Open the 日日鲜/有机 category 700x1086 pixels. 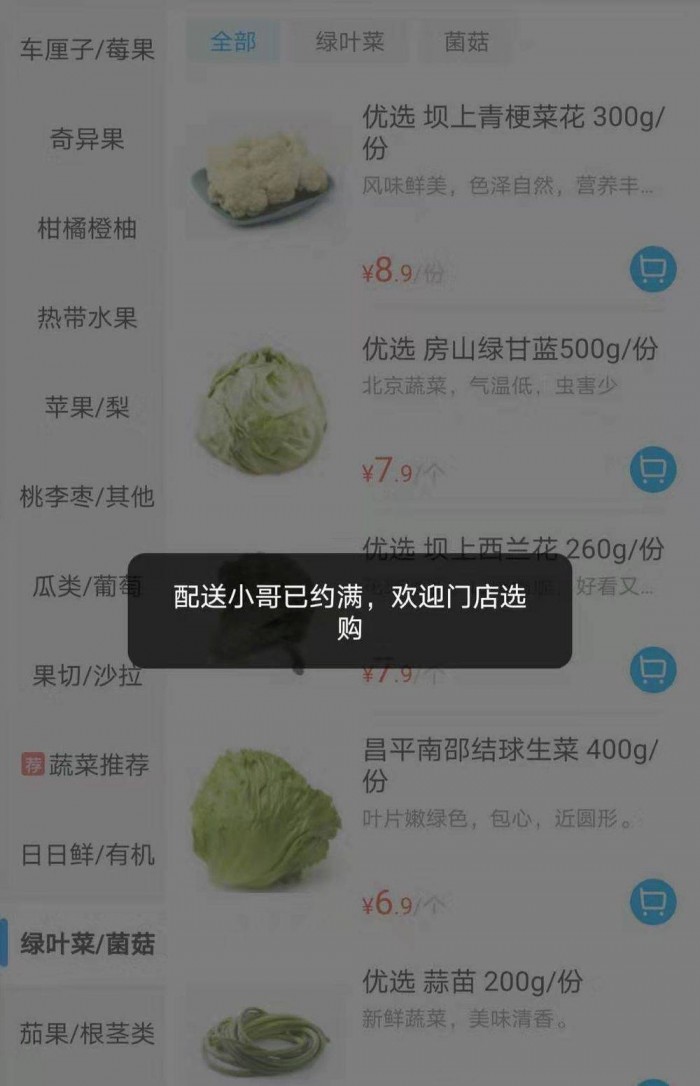(x=87, y=855)
